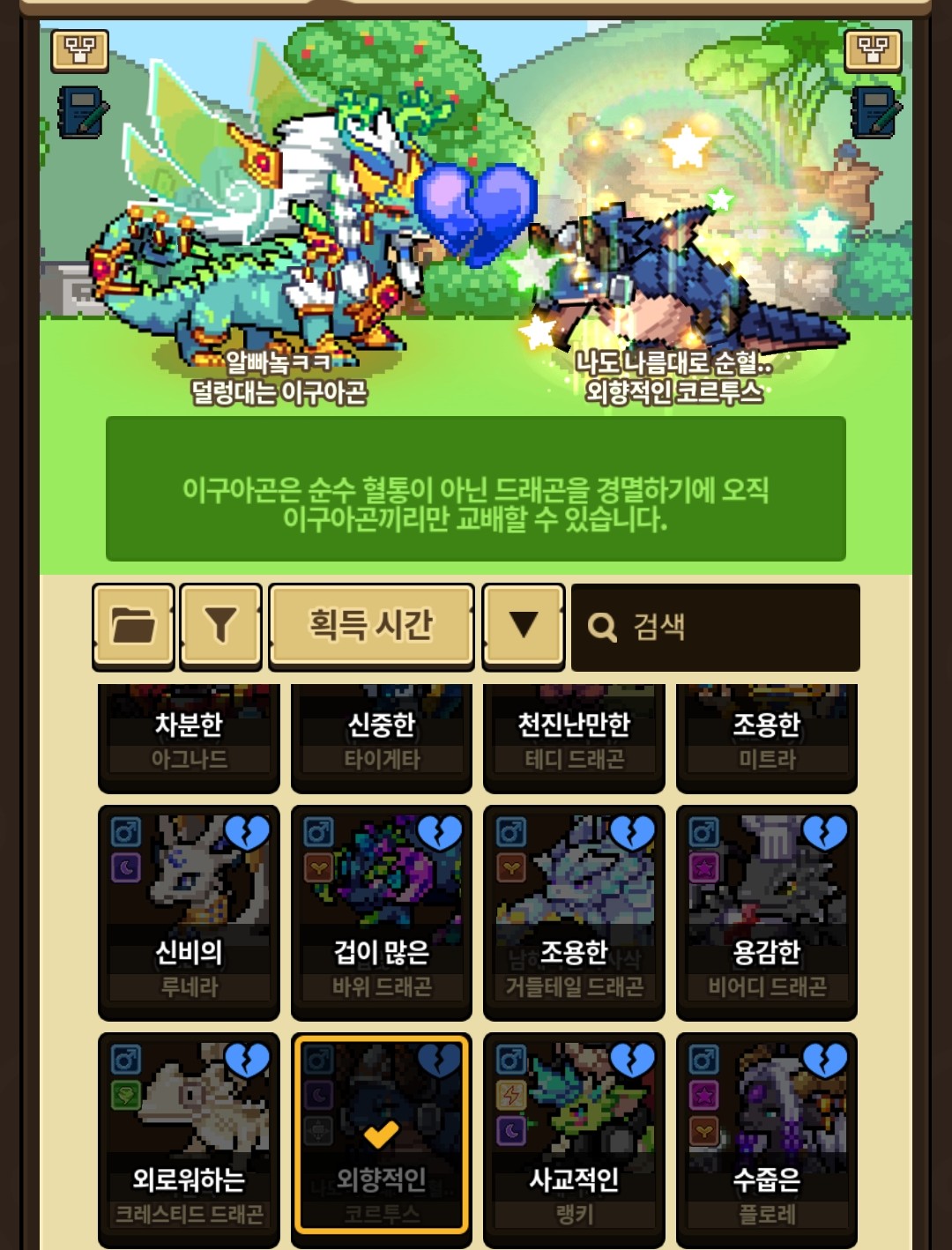The width and height of the screenshot is (952, 1250).
Task: Select the 수줍은 플로레 dragon card
Action: (767, 1139)
